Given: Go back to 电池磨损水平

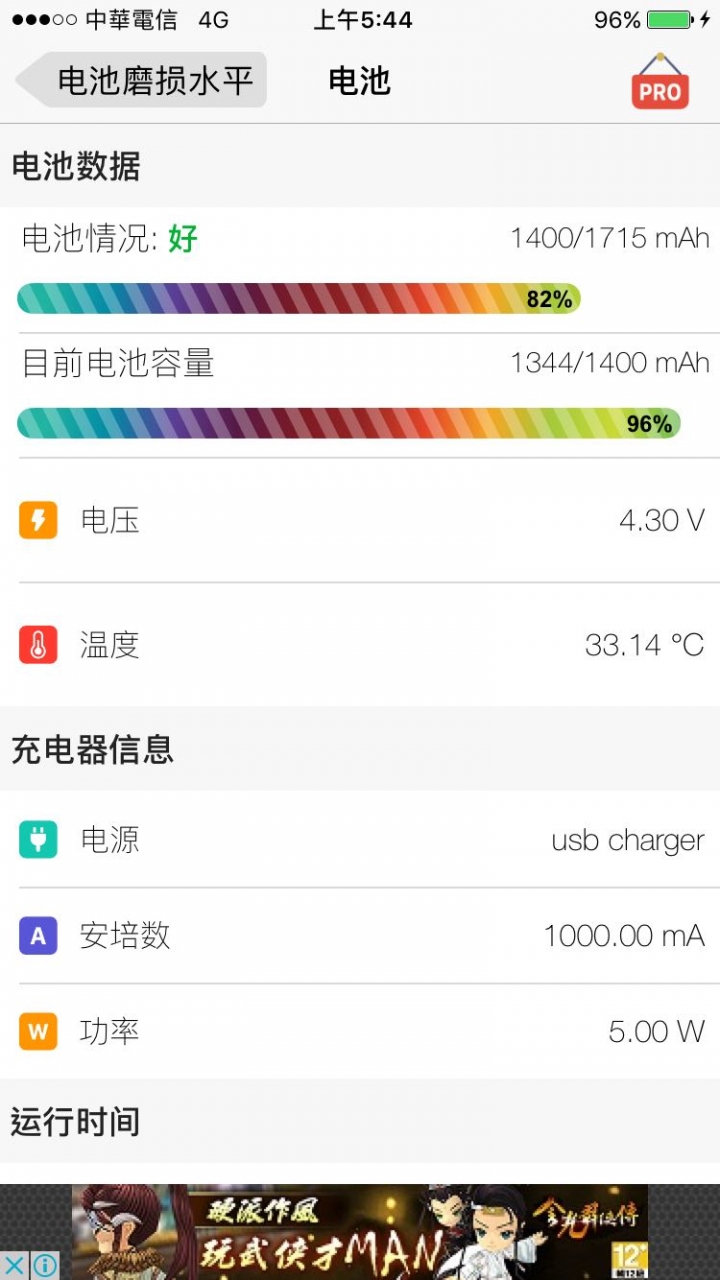Looking at the screenshot, I should coord(142,80).
